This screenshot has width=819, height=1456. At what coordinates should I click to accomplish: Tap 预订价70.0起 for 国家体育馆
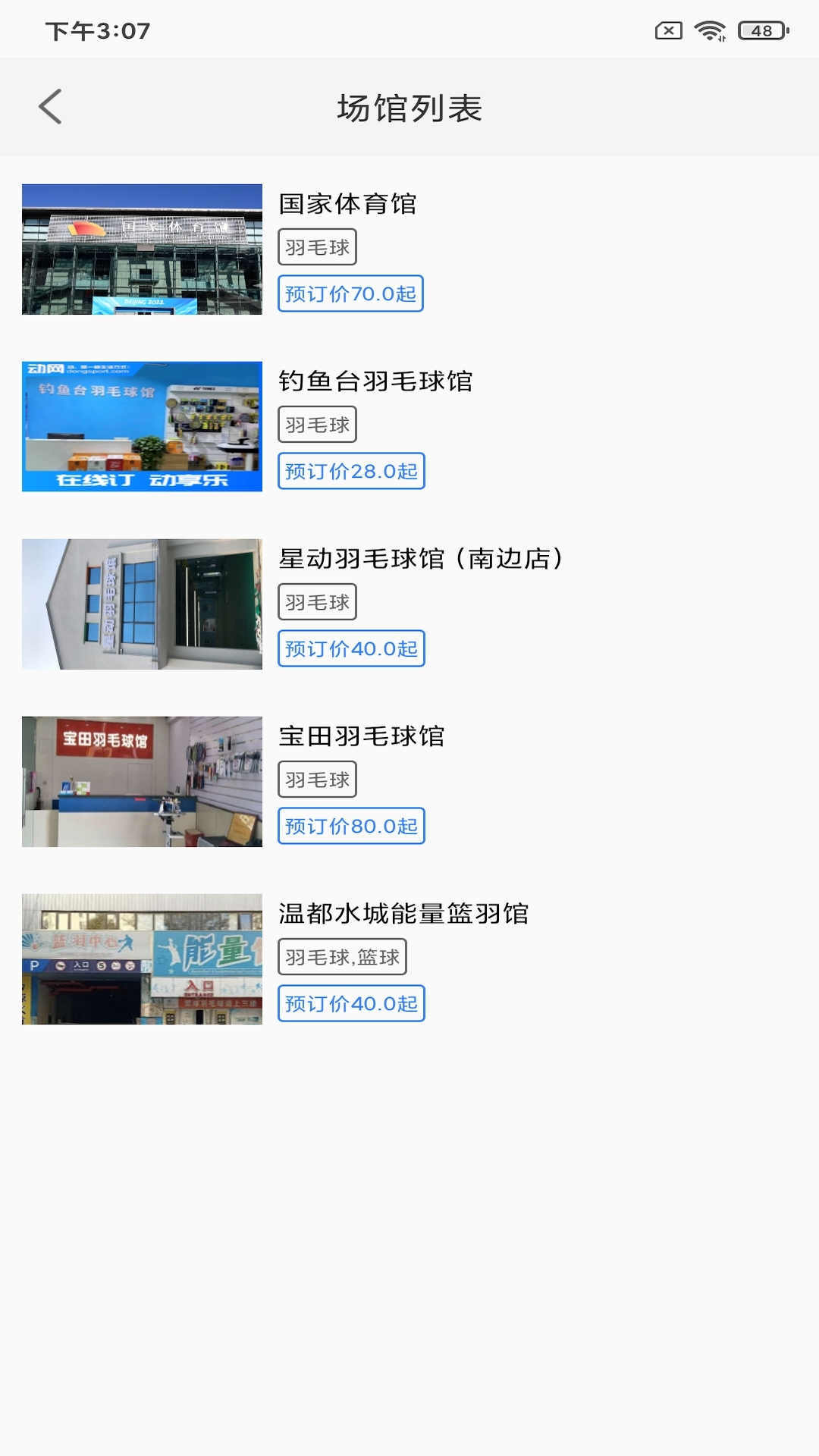(351, 294)
